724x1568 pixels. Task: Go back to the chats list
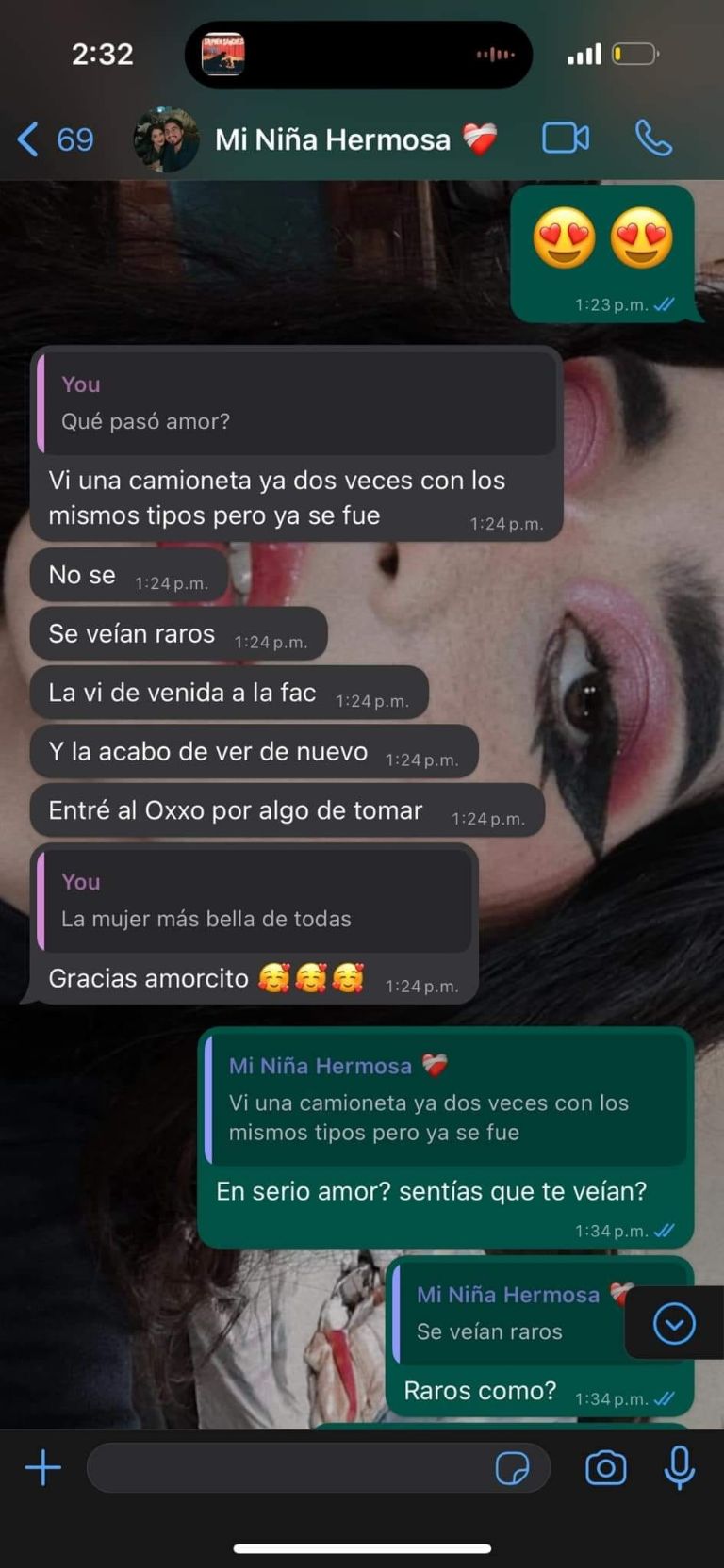tap(54, 139)
